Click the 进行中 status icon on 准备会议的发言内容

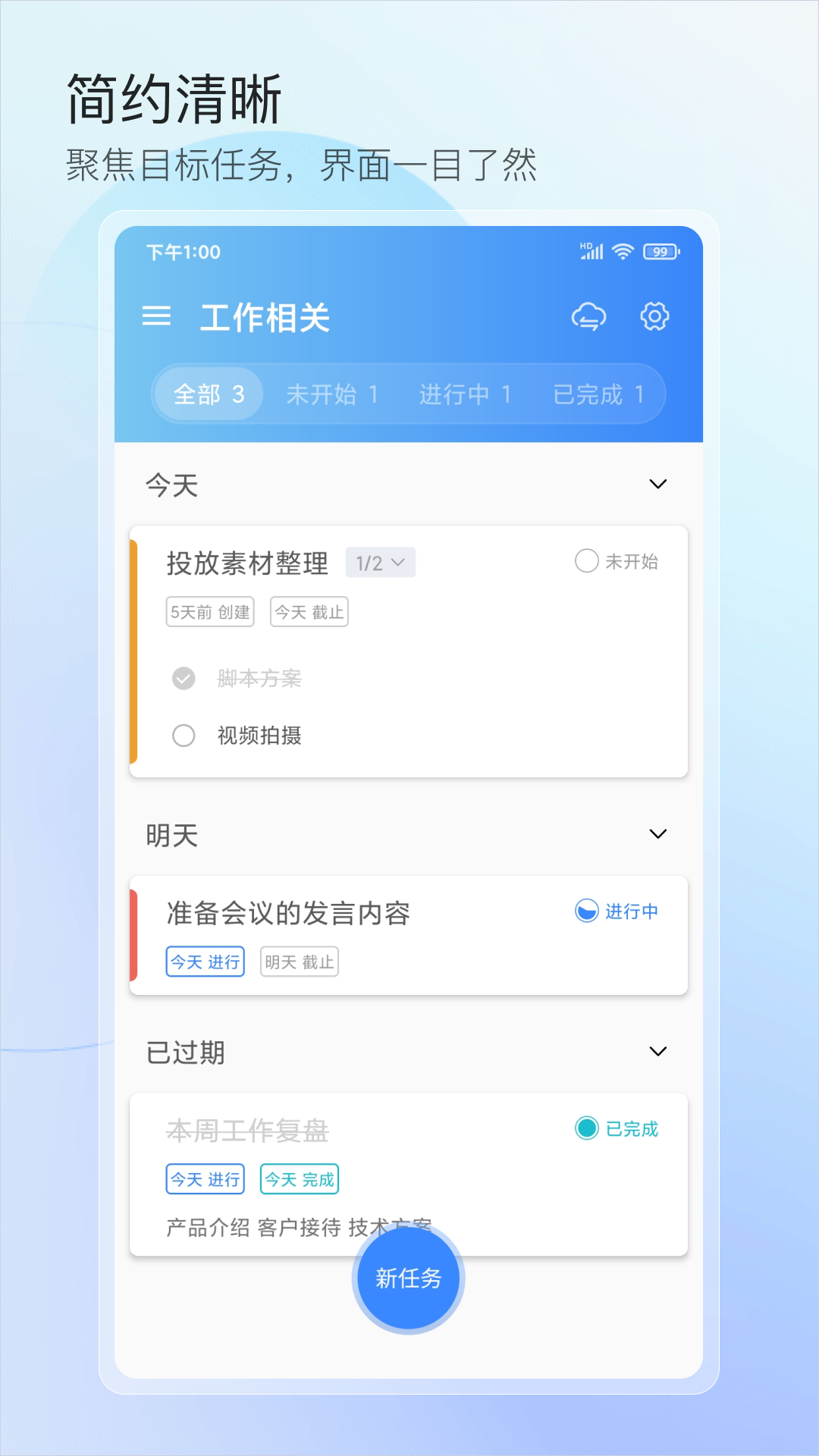pos(586,912)
